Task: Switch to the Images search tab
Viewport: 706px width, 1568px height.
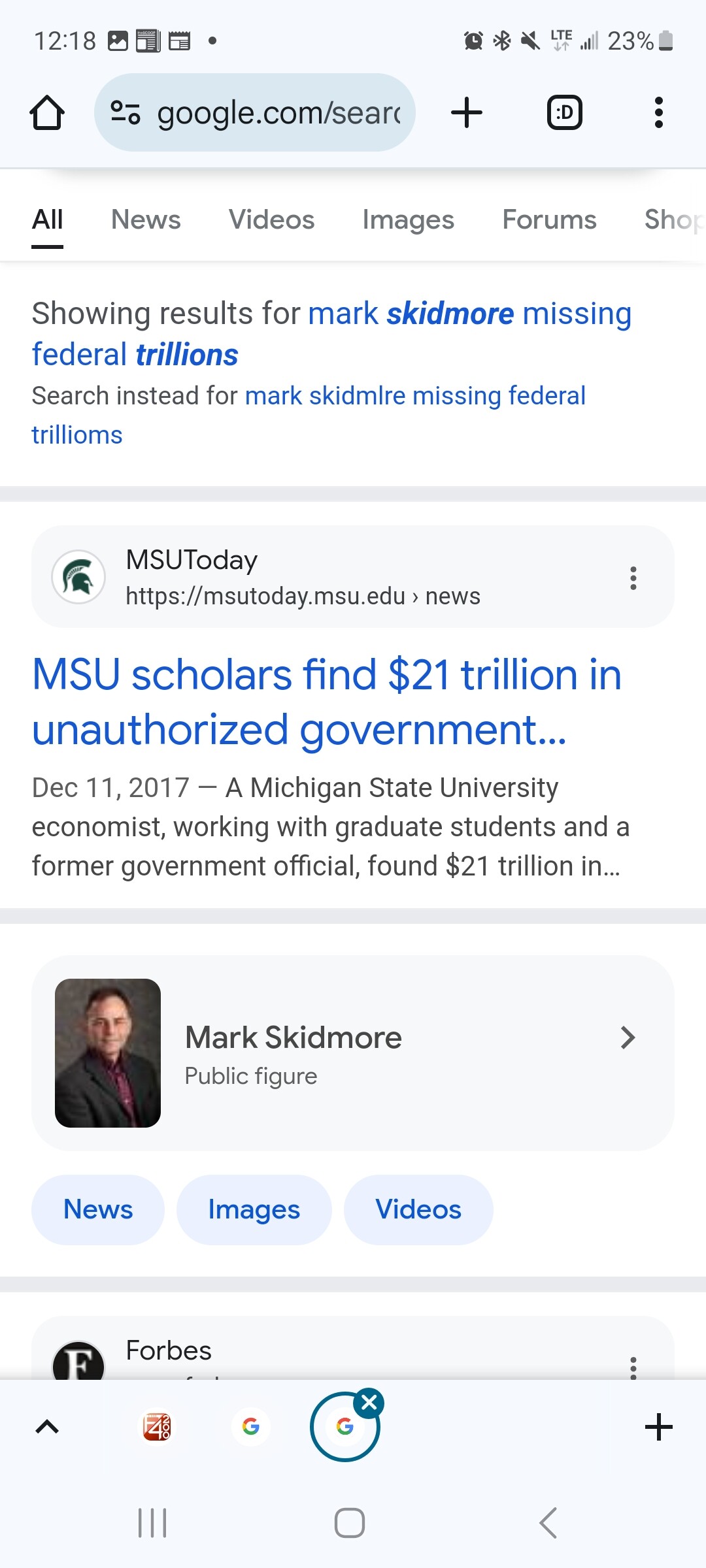Action: pyautogui.click(x=408, y=220)
